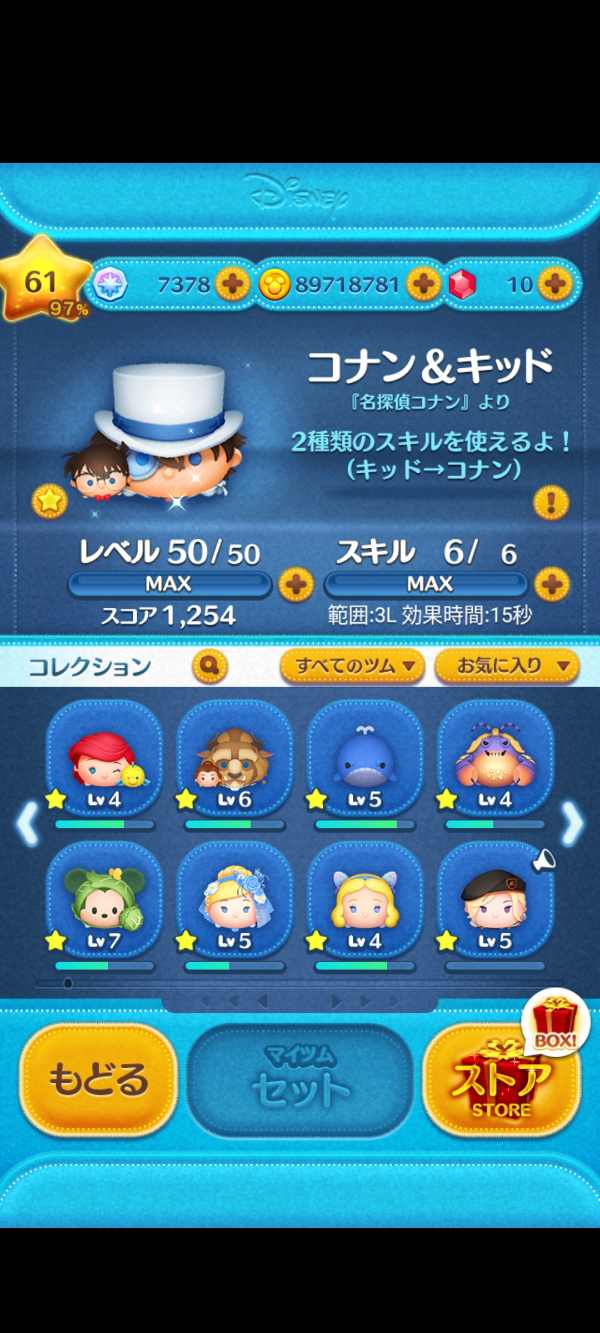Screen dimensions: 600x1333
Task: Search the collection with the magnifier icon
Action: (209, 664)
